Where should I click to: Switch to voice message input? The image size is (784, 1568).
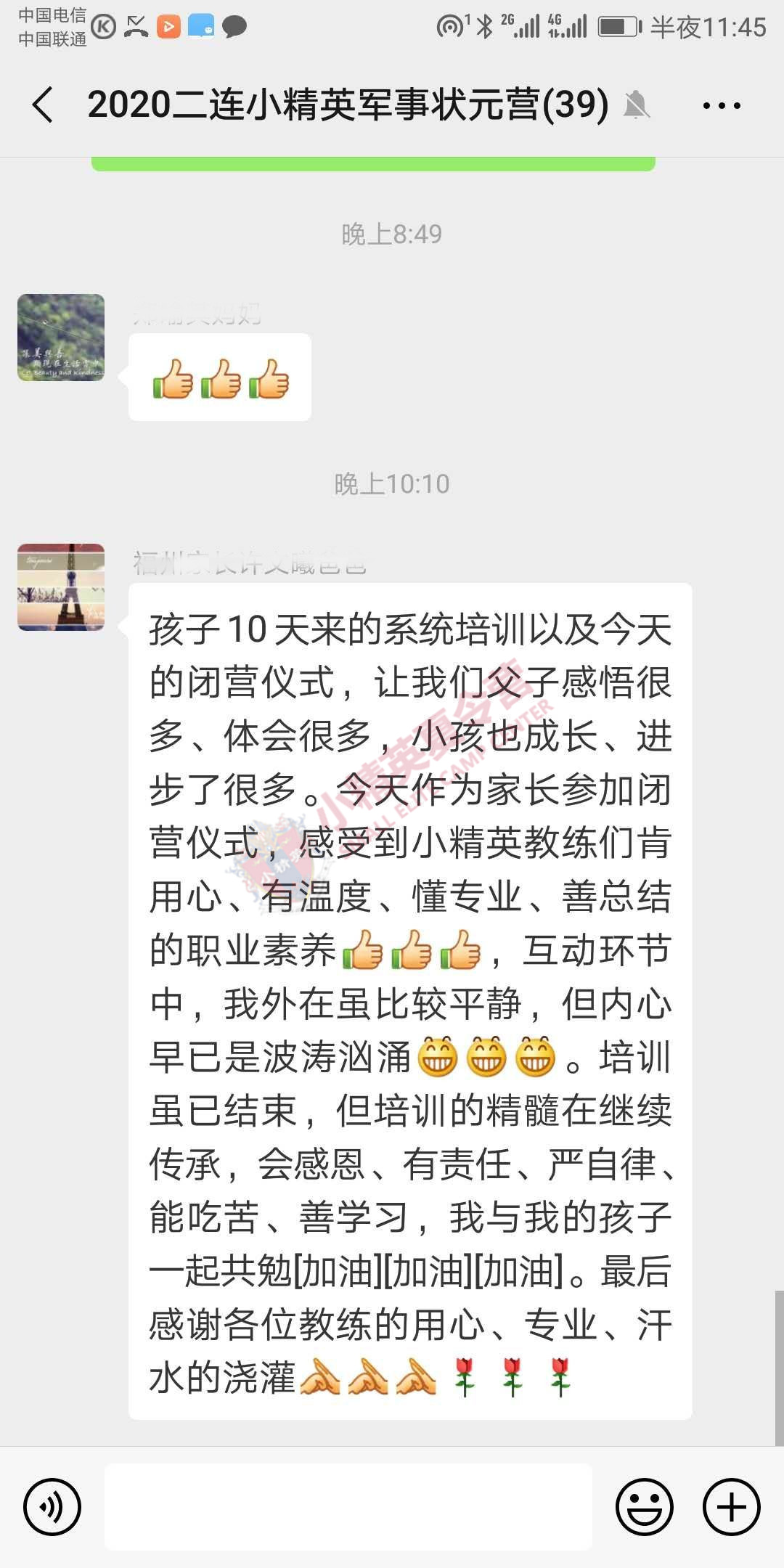coord(52,1507)
